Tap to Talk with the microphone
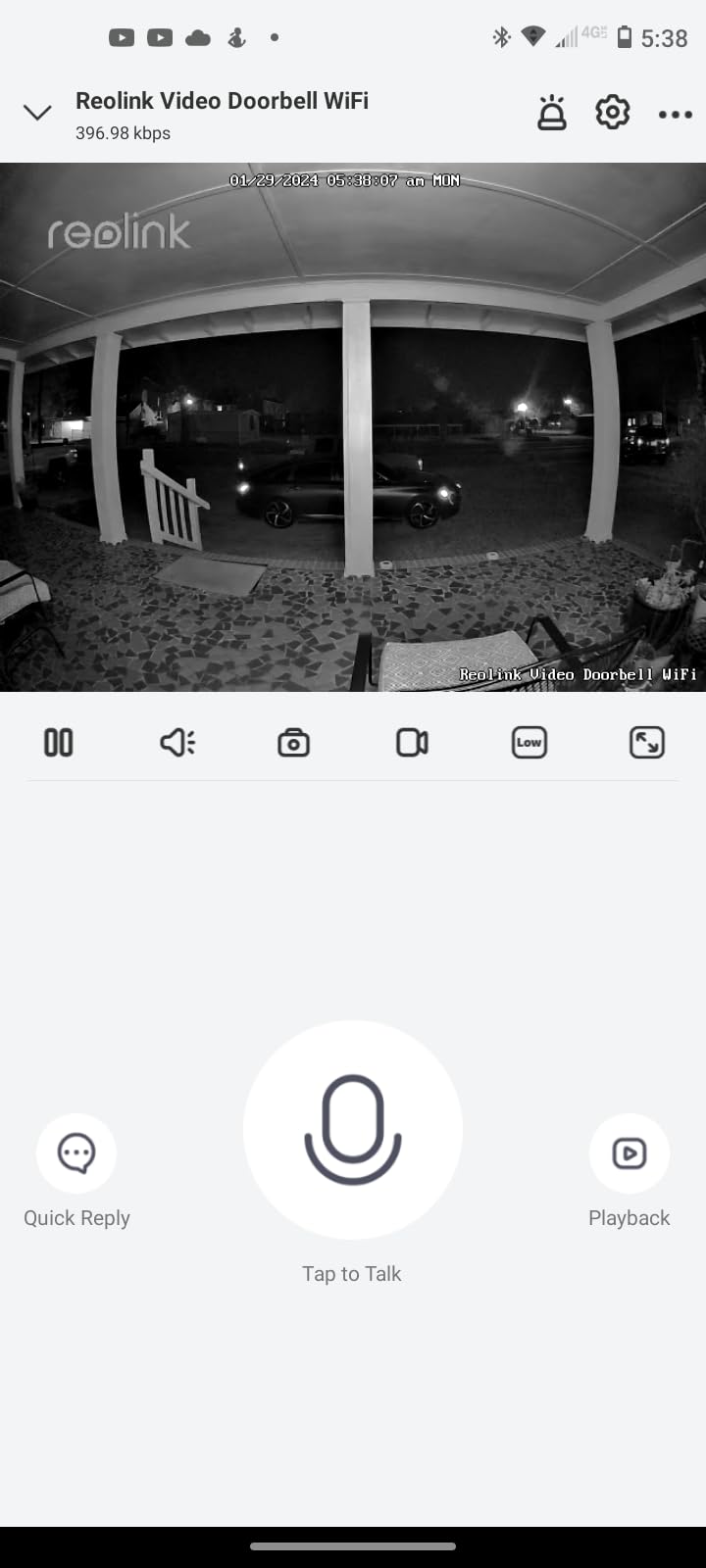This screenshot has width=706, height=1568. click(353, 1130)
